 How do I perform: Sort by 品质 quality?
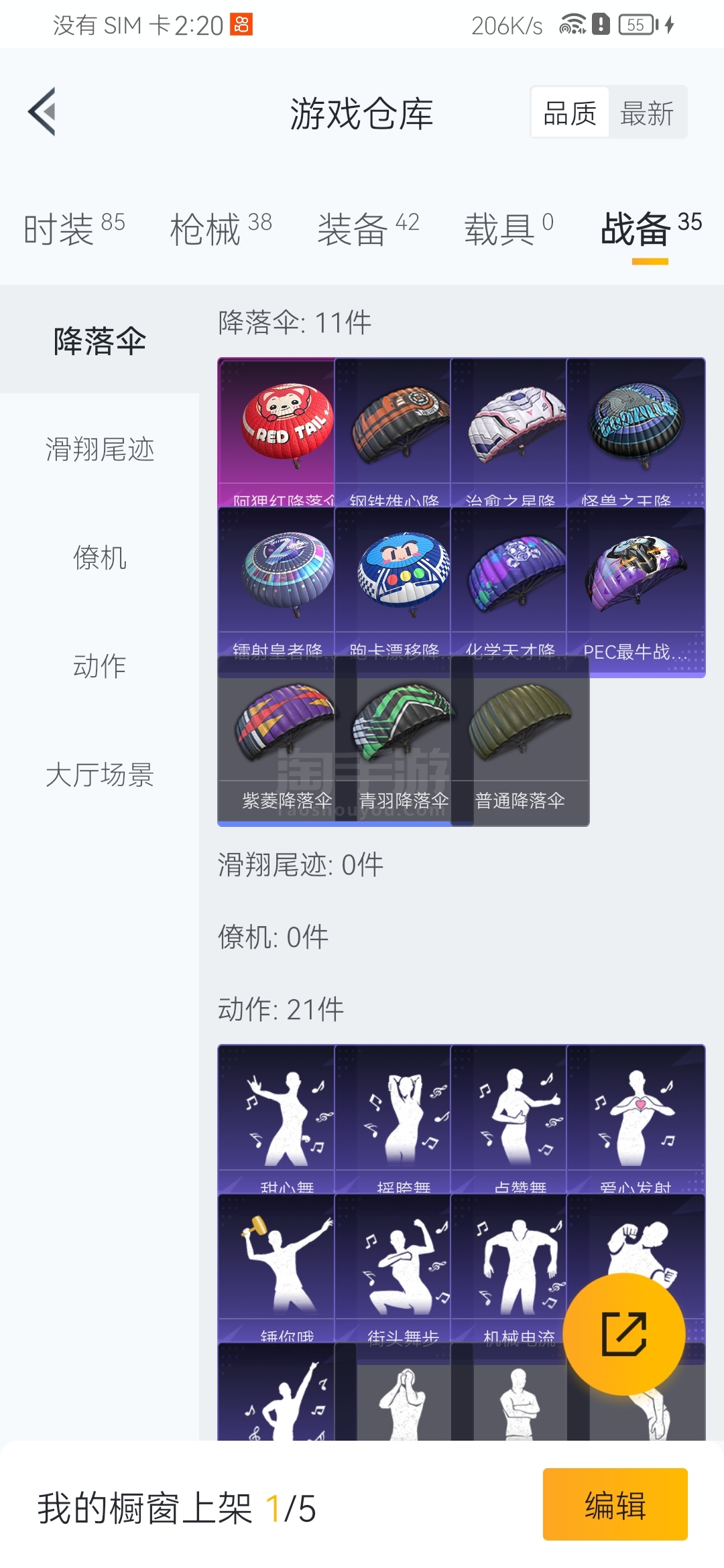570,113
